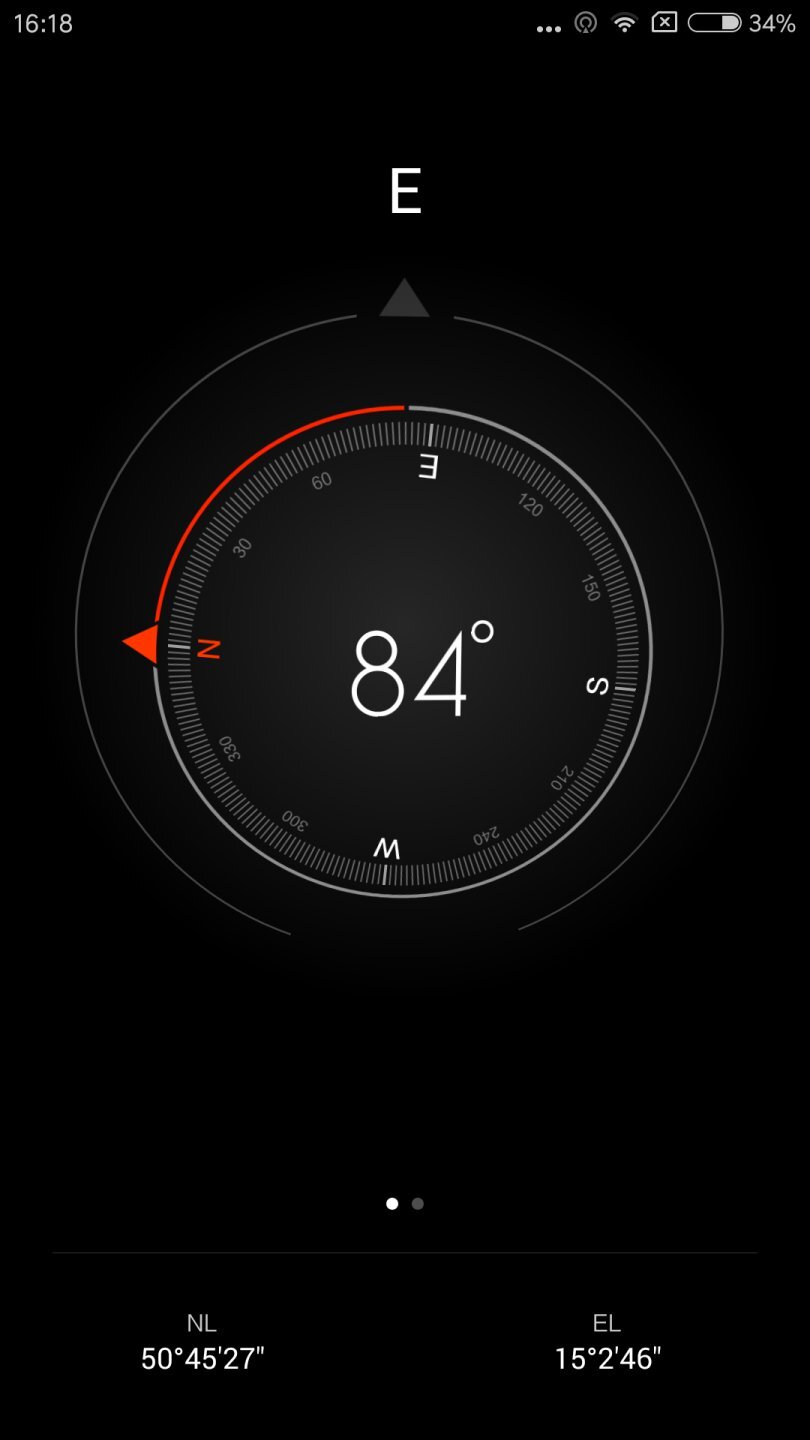Tap the filled first page indicator dot
Image resolution: width=810 pixels, height=1440 pixels.
coord(392,1203)
